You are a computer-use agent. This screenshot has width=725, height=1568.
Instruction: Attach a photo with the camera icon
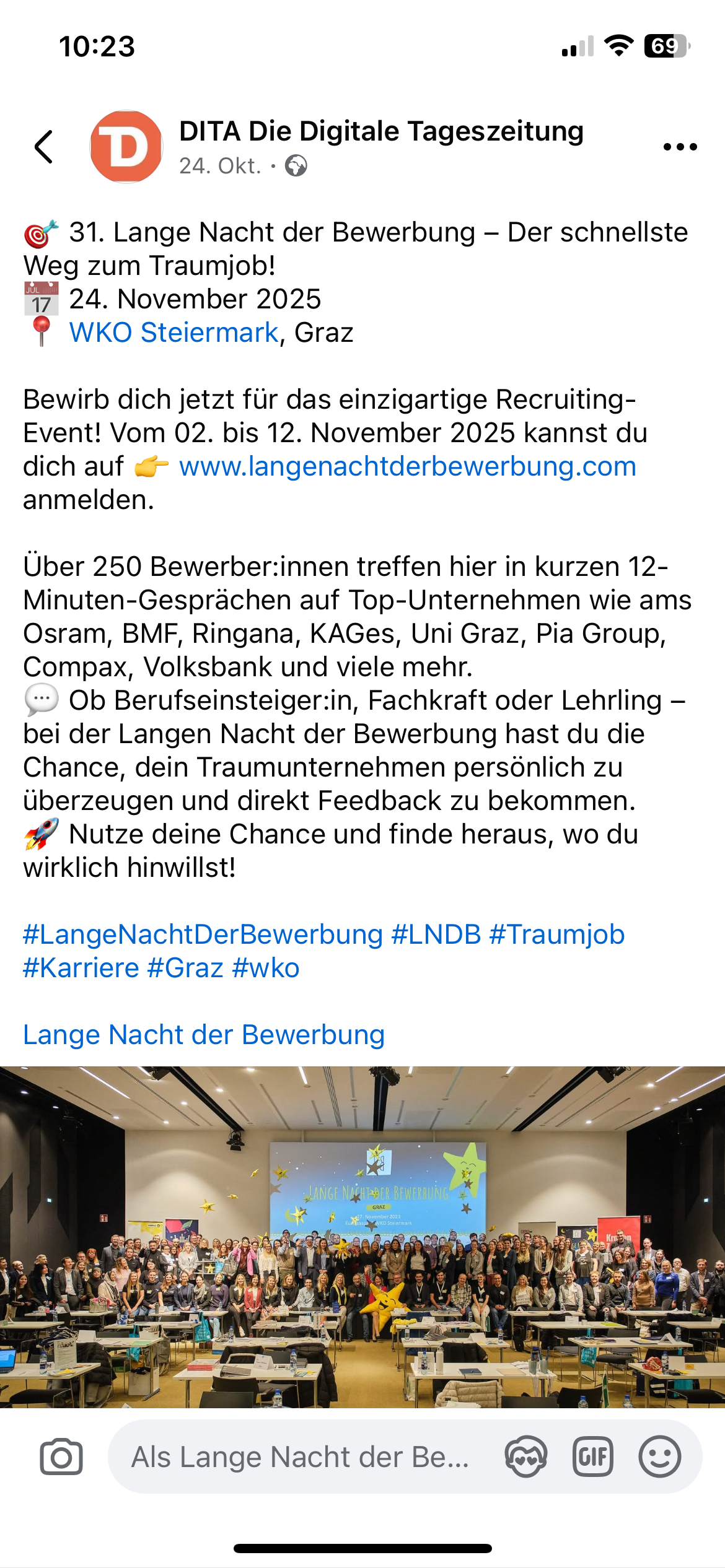coord(61,1457)
